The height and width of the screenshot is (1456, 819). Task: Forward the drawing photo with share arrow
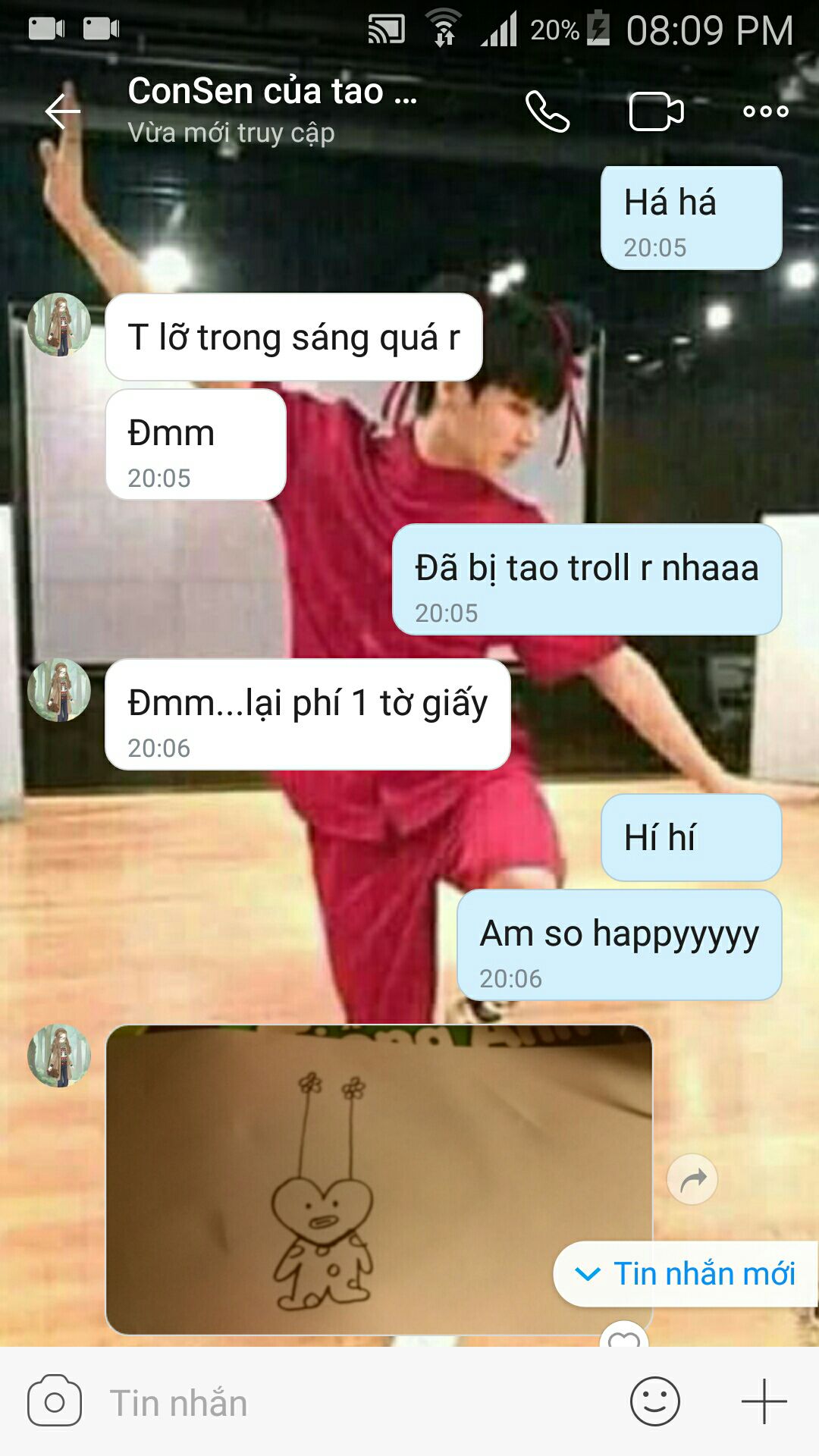click(x=692, y=1179)
